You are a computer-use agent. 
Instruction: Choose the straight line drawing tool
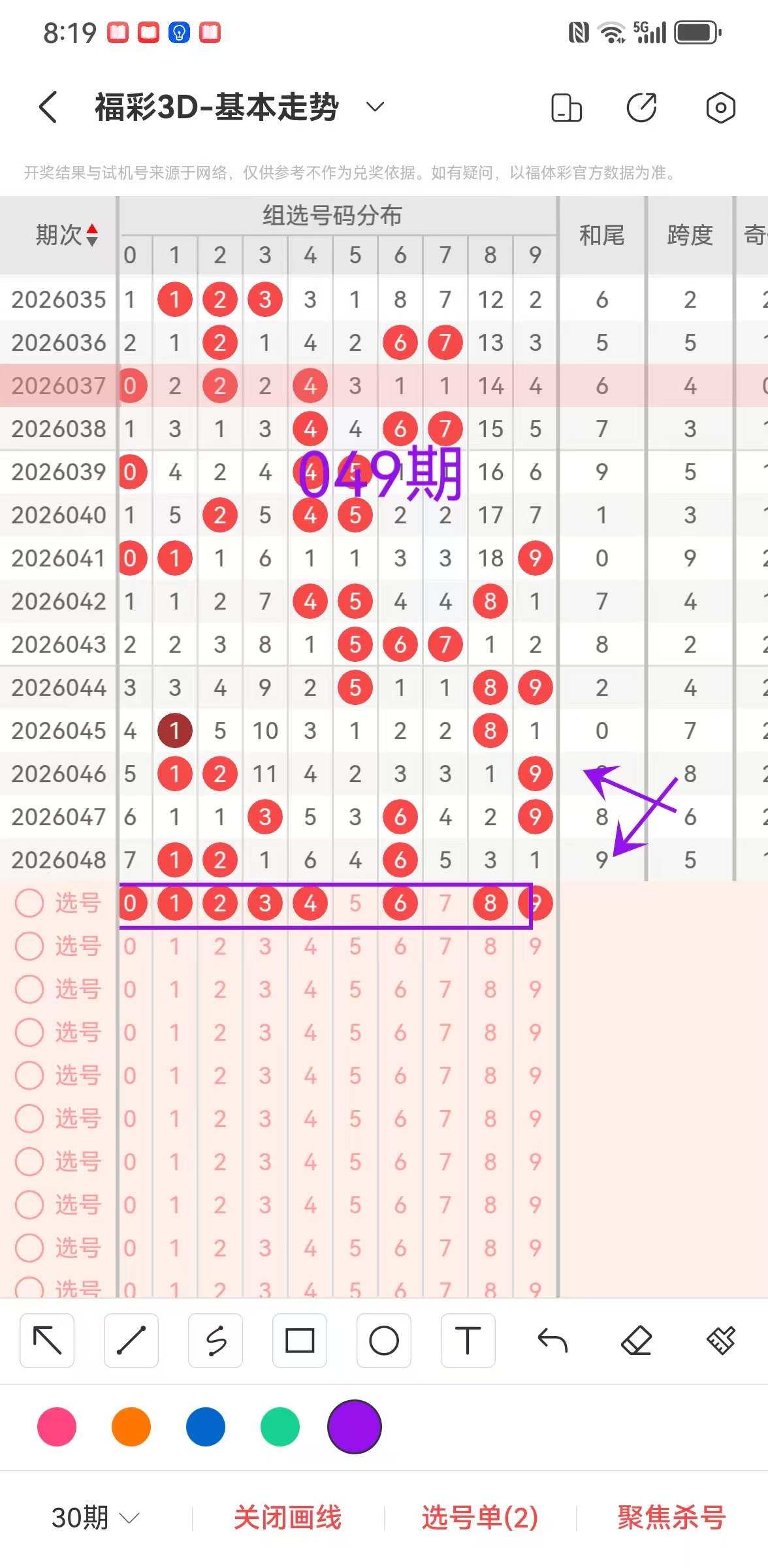pyautogui.click(x=131, y=1341)
